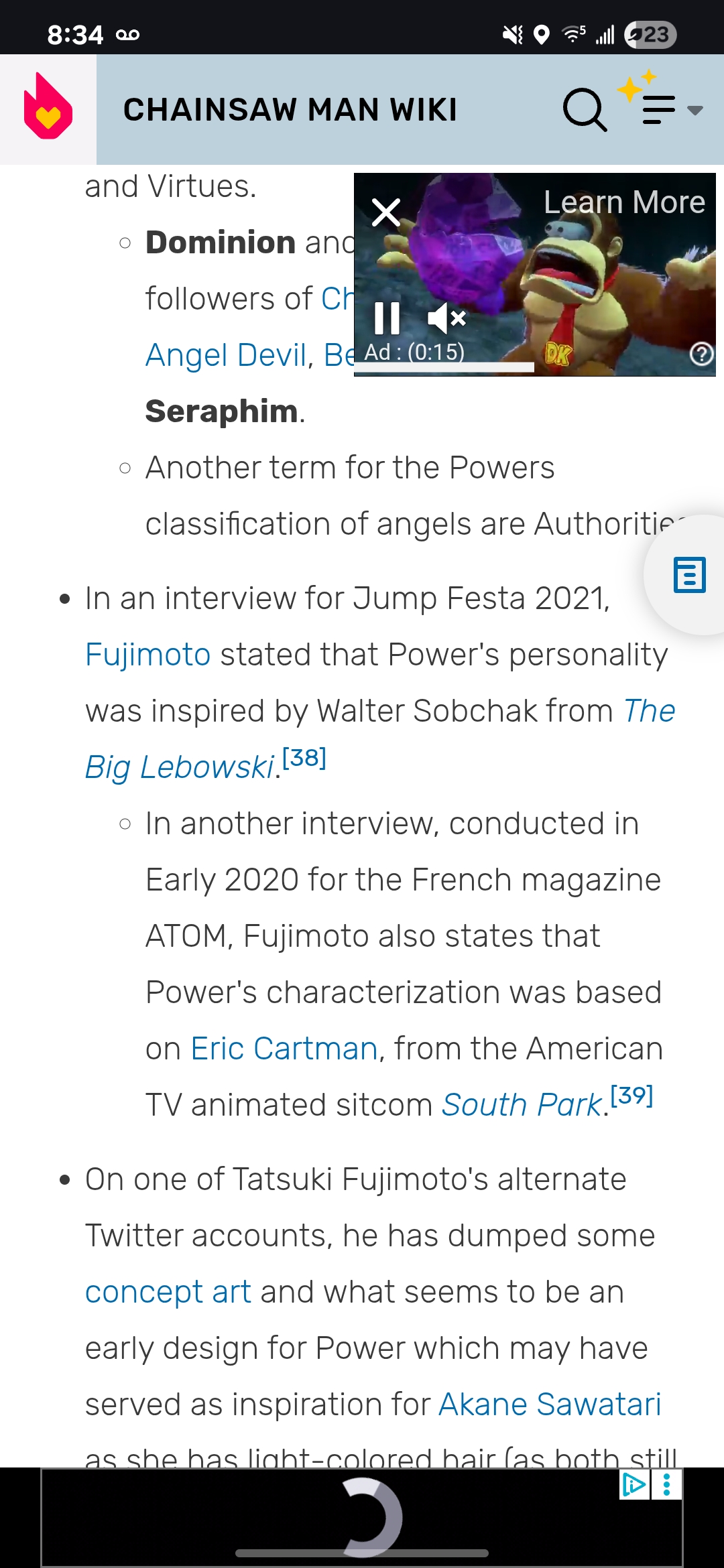Close the floating video ad
Image resolution: width=724 pixels, height=1568 pixels.
[x=386, y=213]
